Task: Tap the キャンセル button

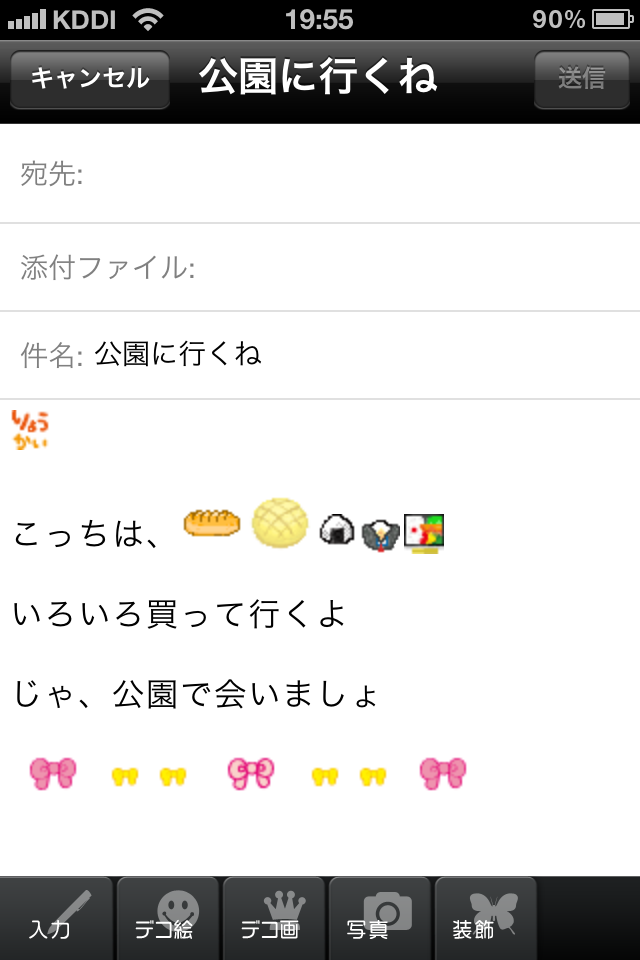Action: (x=90, y=78)
